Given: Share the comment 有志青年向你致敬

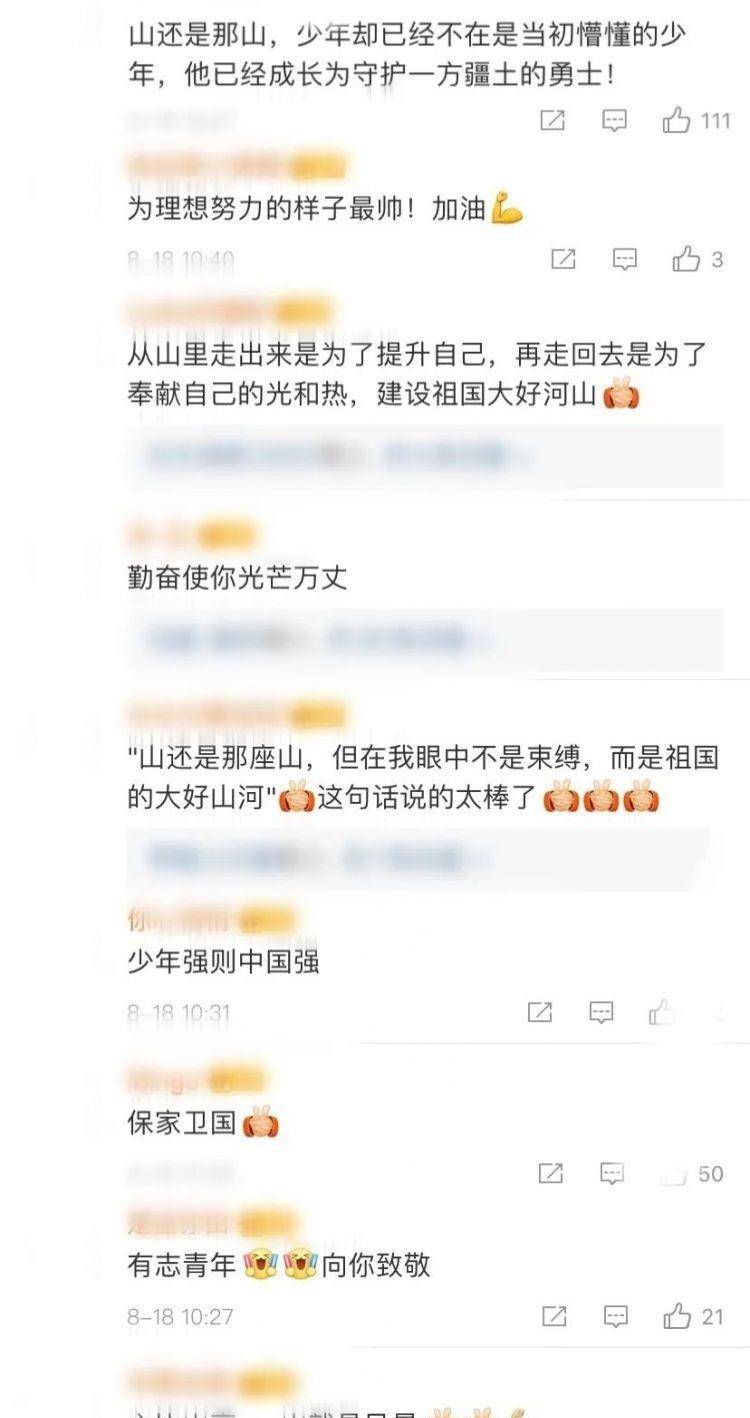Looking at the screenshot, I should [554, 1316].
